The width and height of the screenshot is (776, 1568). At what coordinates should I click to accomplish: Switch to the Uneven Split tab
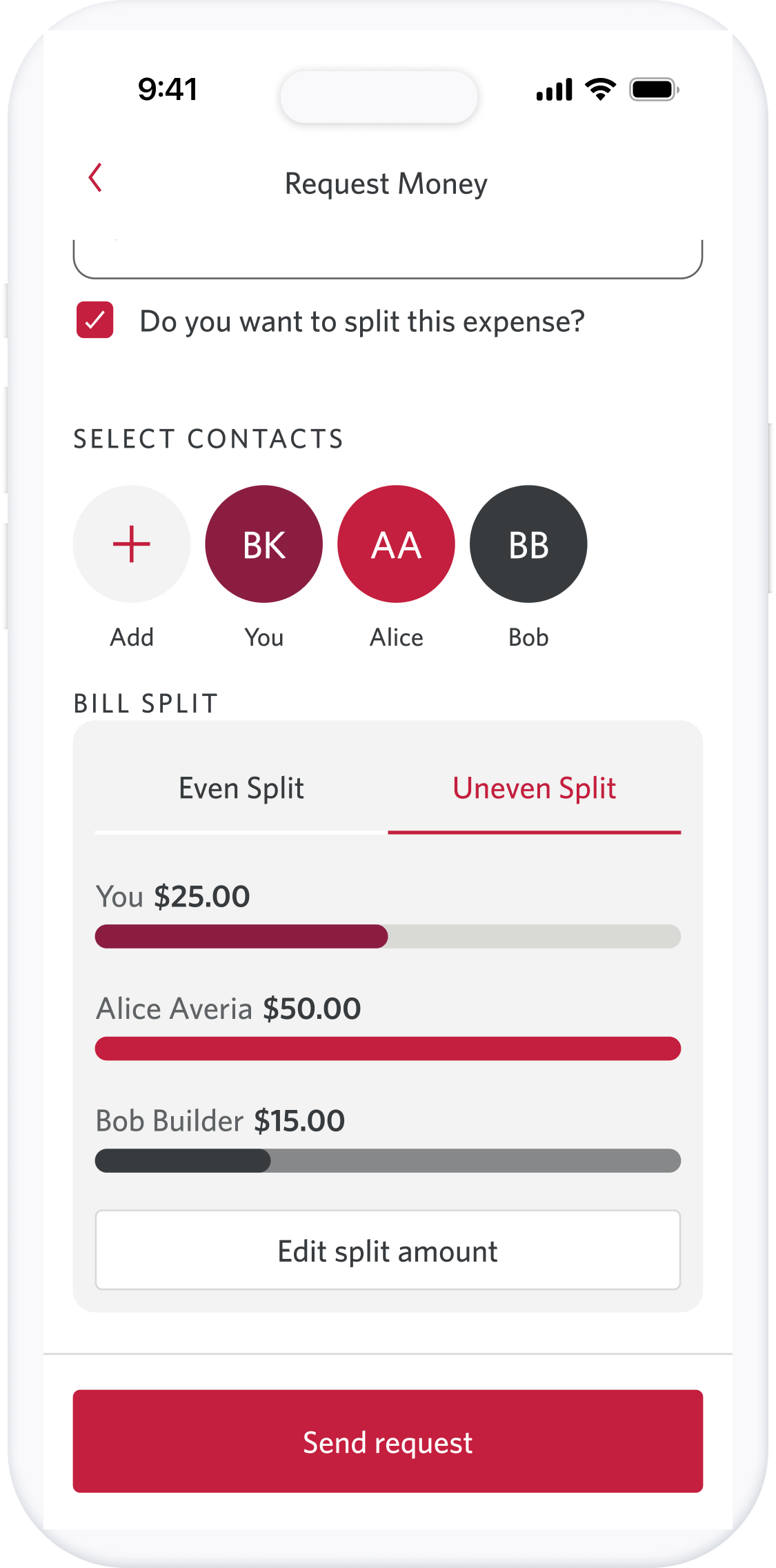pos(535,788)
